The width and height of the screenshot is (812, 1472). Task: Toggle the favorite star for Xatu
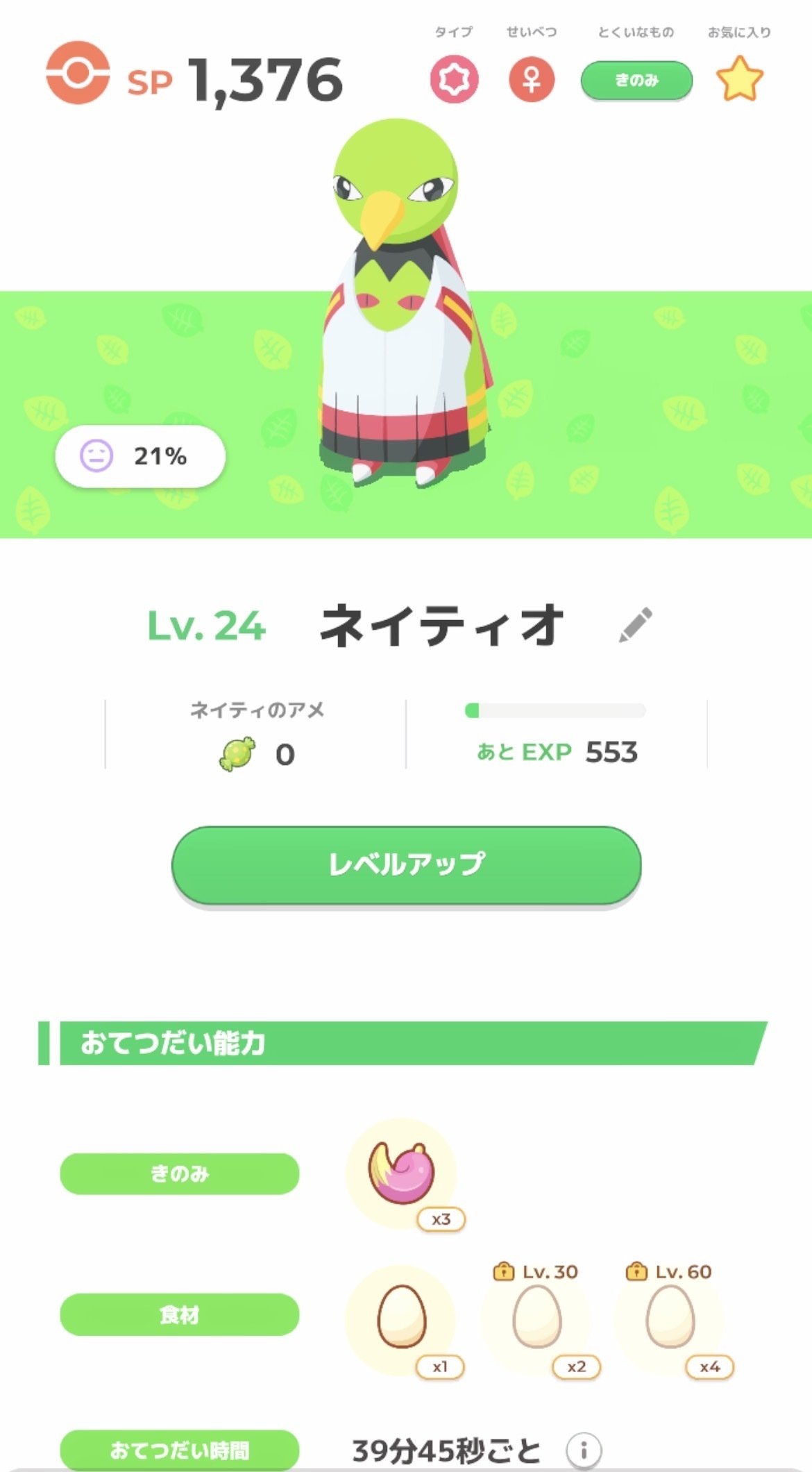pos(740,79)
